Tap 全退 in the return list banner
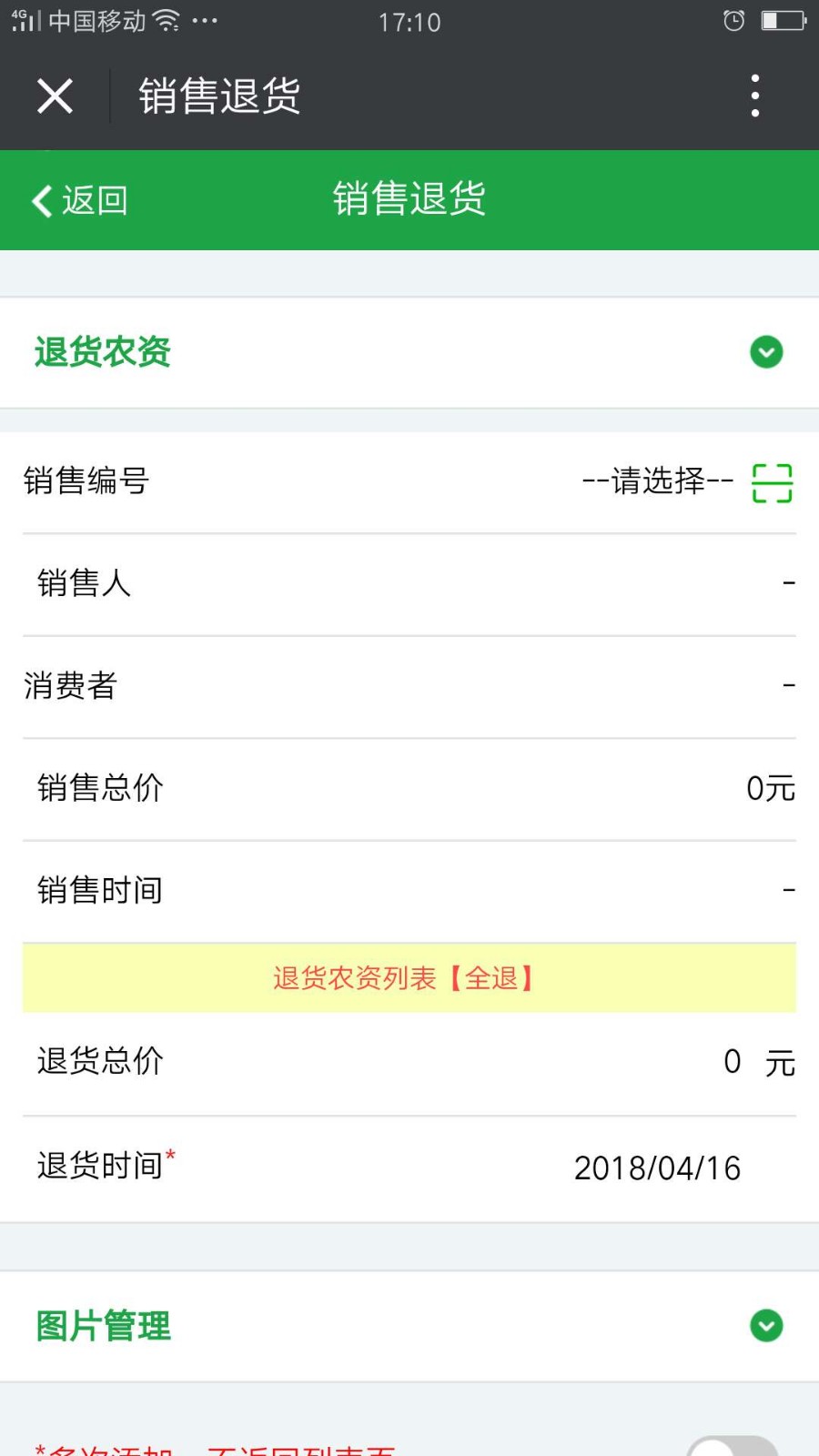 (x=491, y=978)
